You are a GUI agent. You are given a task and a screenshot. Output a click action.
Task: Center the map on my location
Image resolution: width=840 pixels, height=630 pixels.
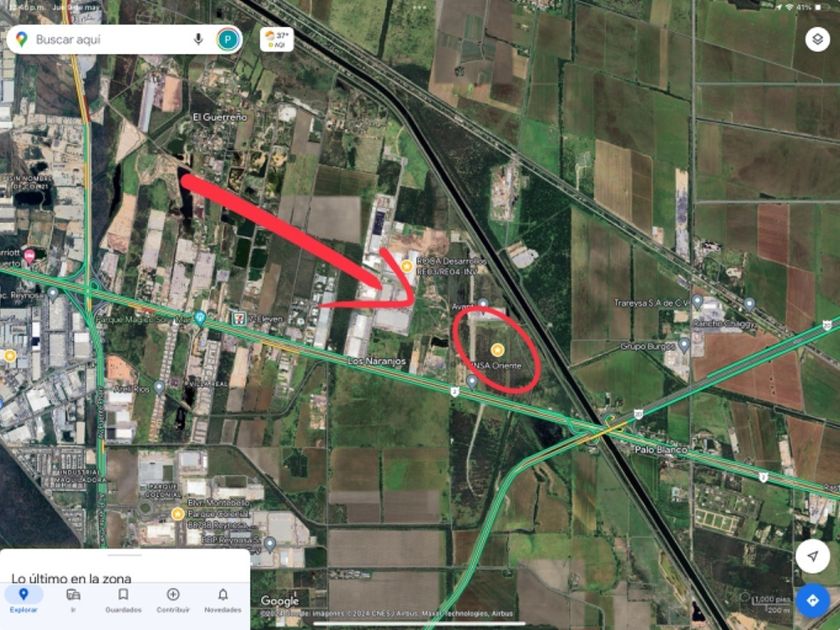pyautogui.click(x=812, y=556)
